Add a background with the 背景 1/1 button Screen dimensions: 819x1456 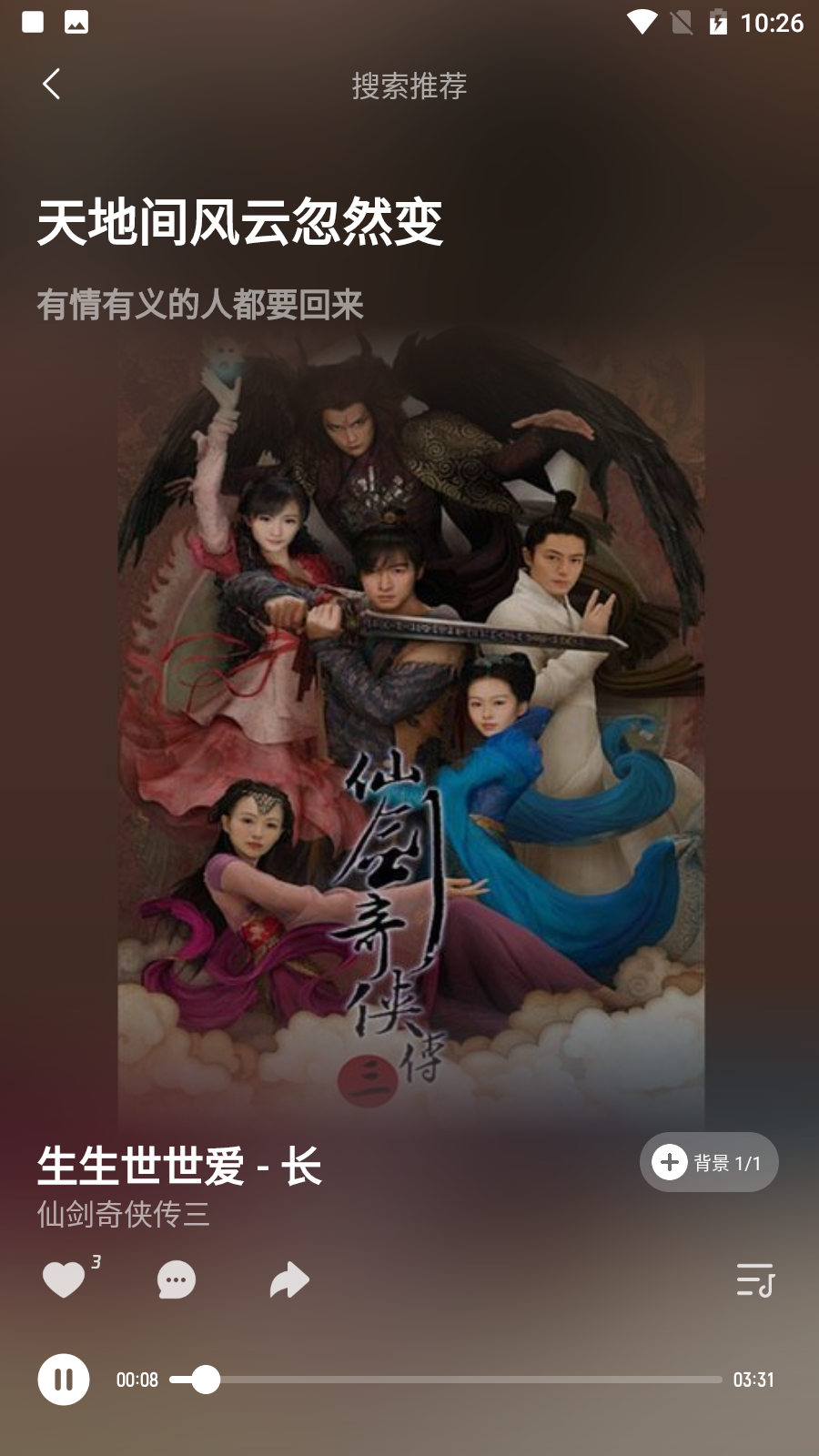click(708, 1162)
